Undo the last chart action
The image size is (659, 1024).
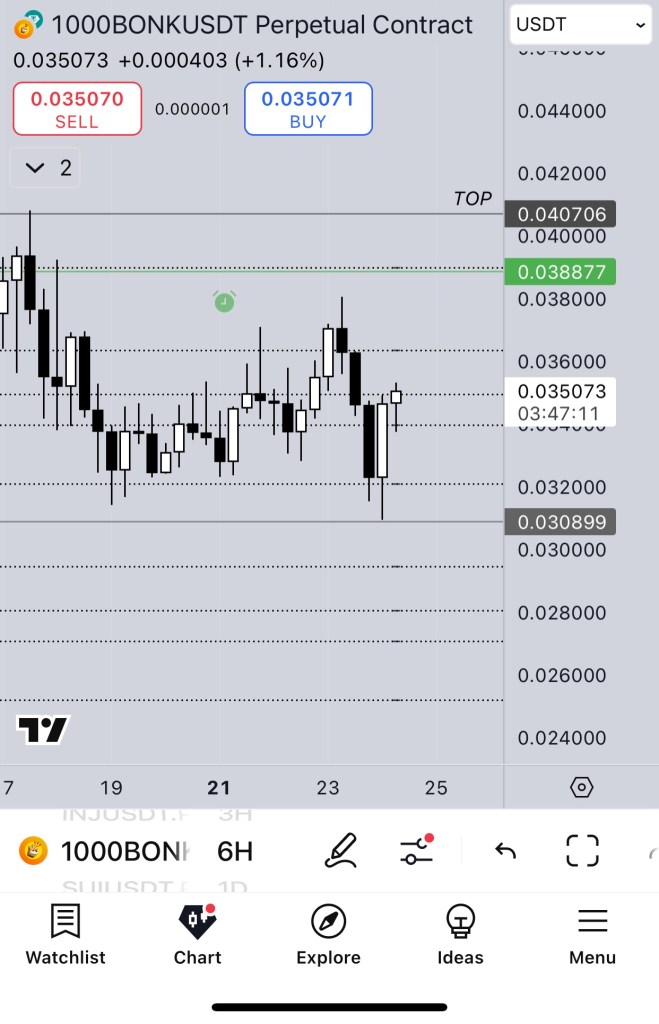[x=506, y=851]
